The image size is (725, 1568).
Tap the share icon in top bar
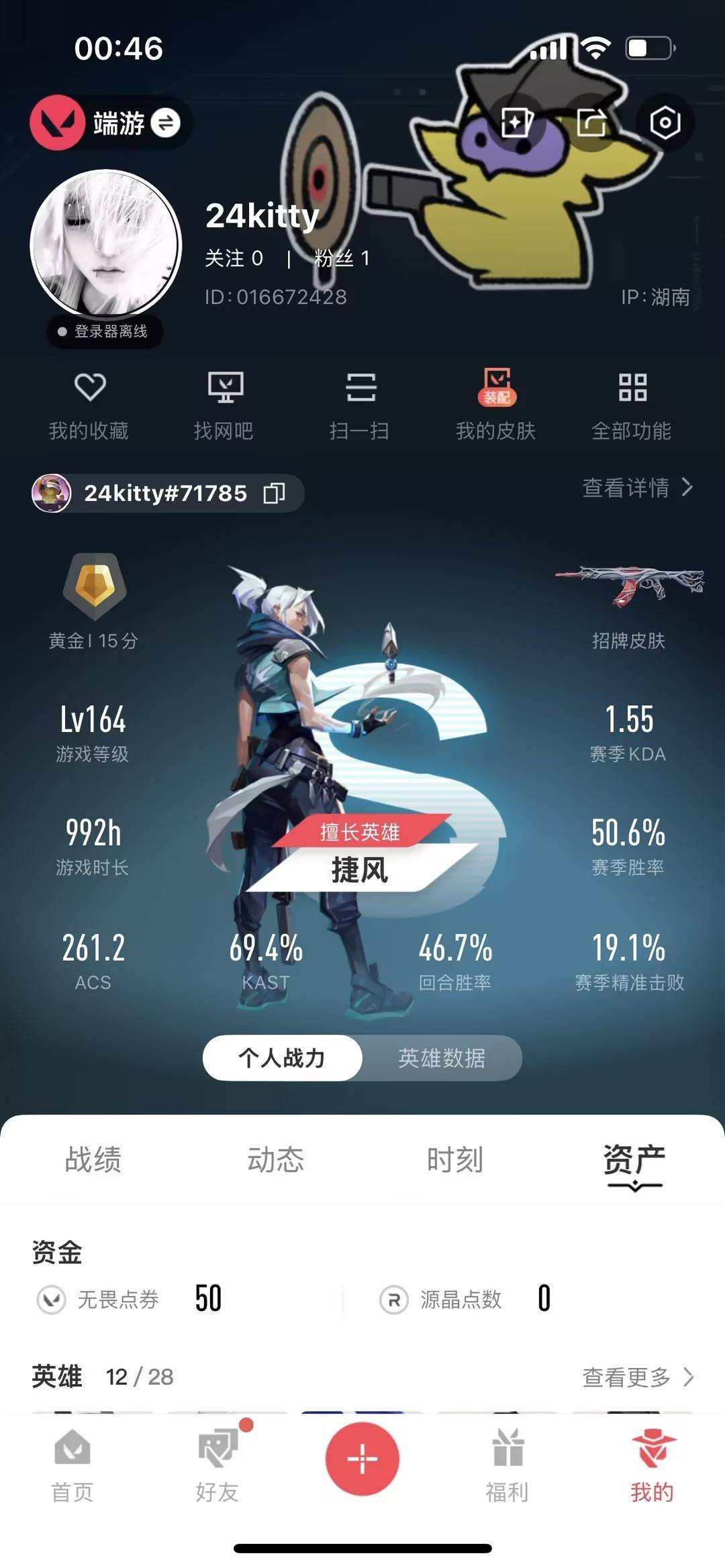point(591,121)
